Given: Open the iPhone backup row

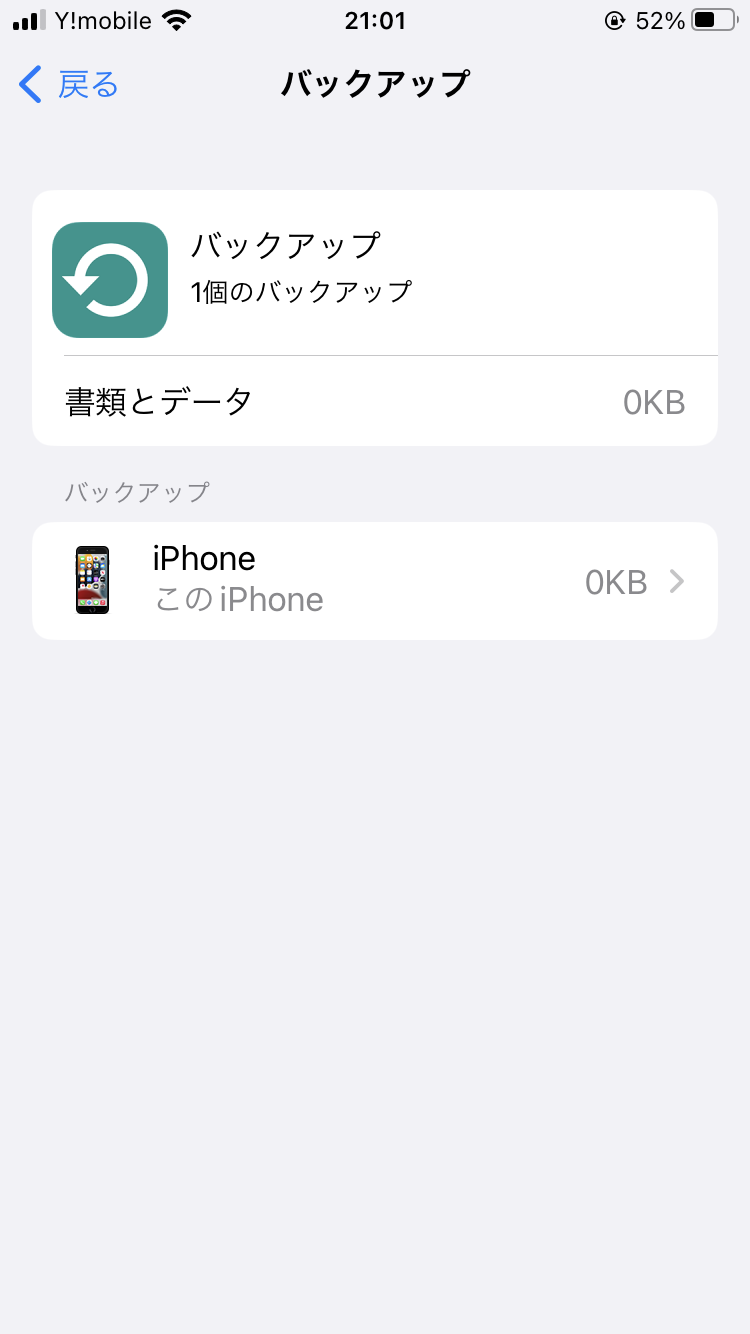Looking at the screenshot, I should coord(375,581).
